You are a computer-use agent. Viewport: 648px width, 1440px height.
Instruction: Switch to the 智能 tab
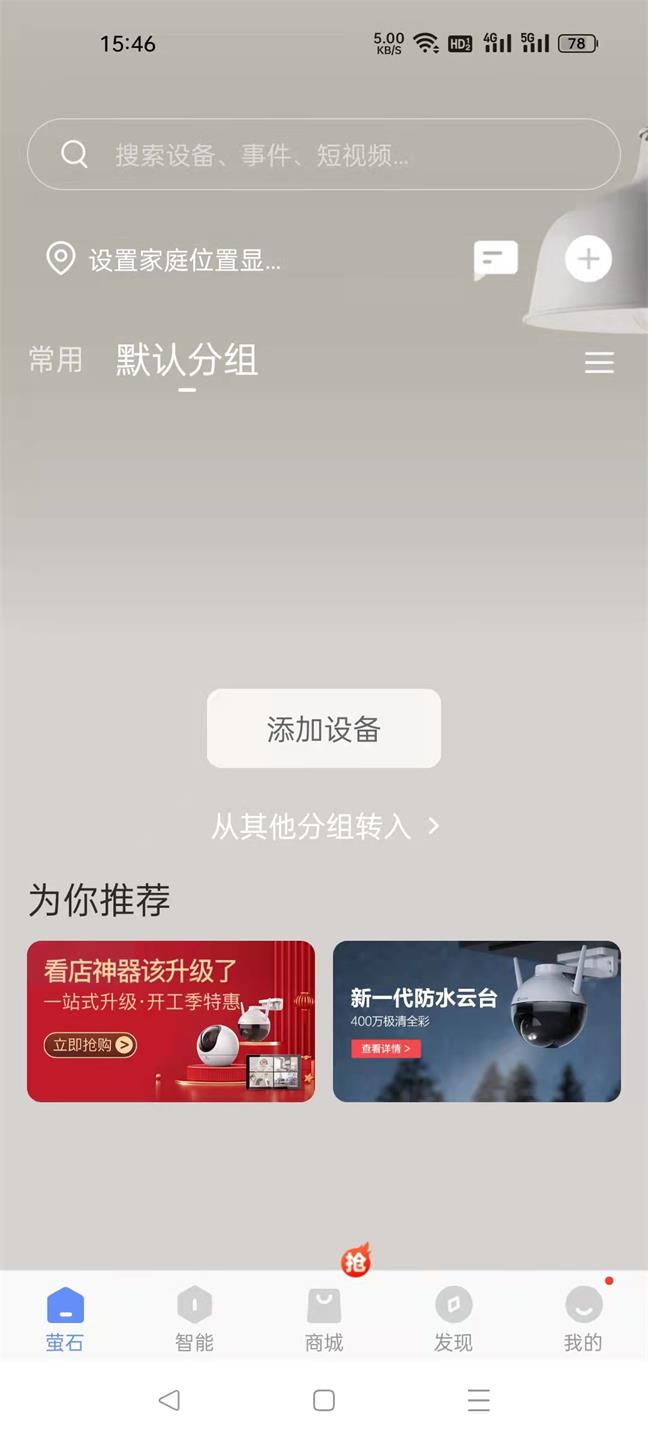pyautogui.click(x=194, y=1318)
